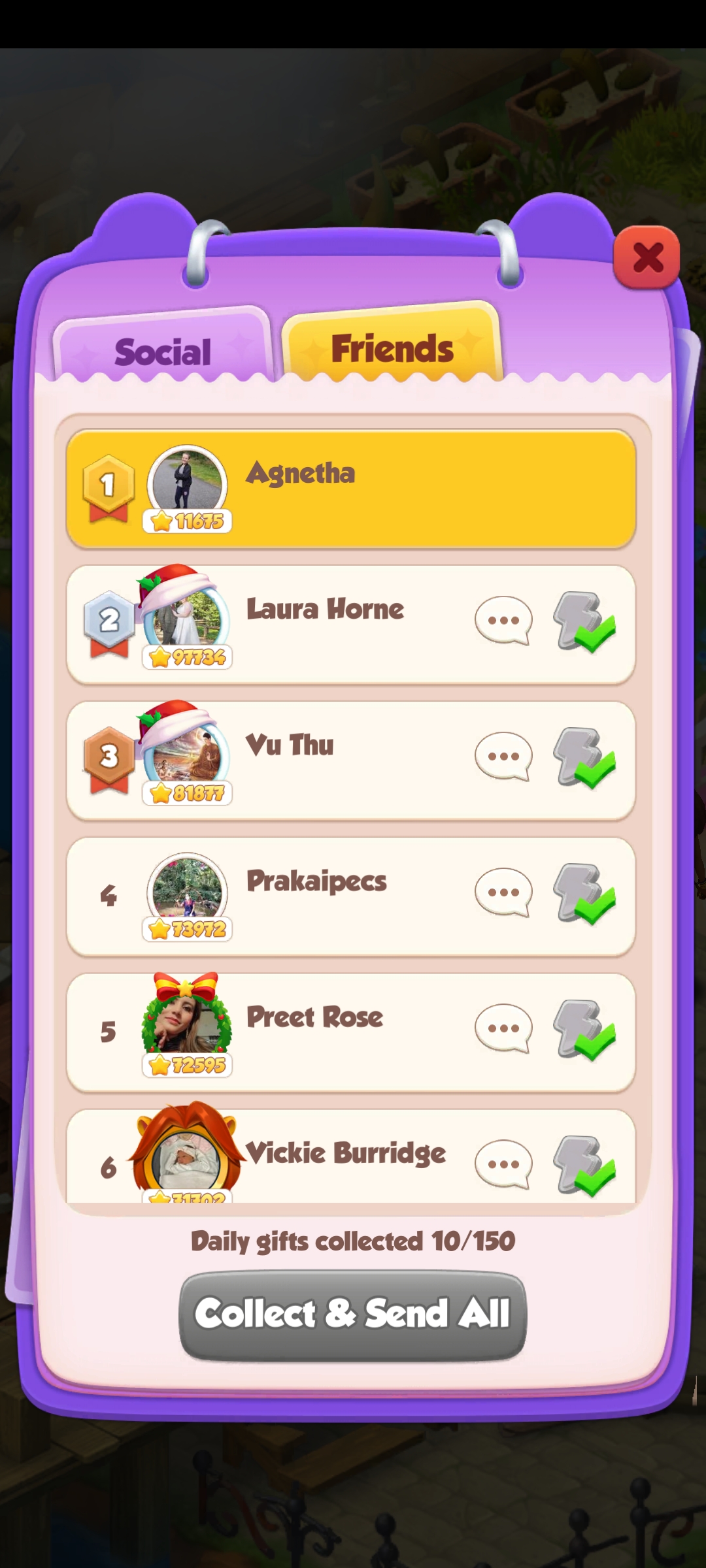Tap Collect & Send All button

click(352, 1313)
